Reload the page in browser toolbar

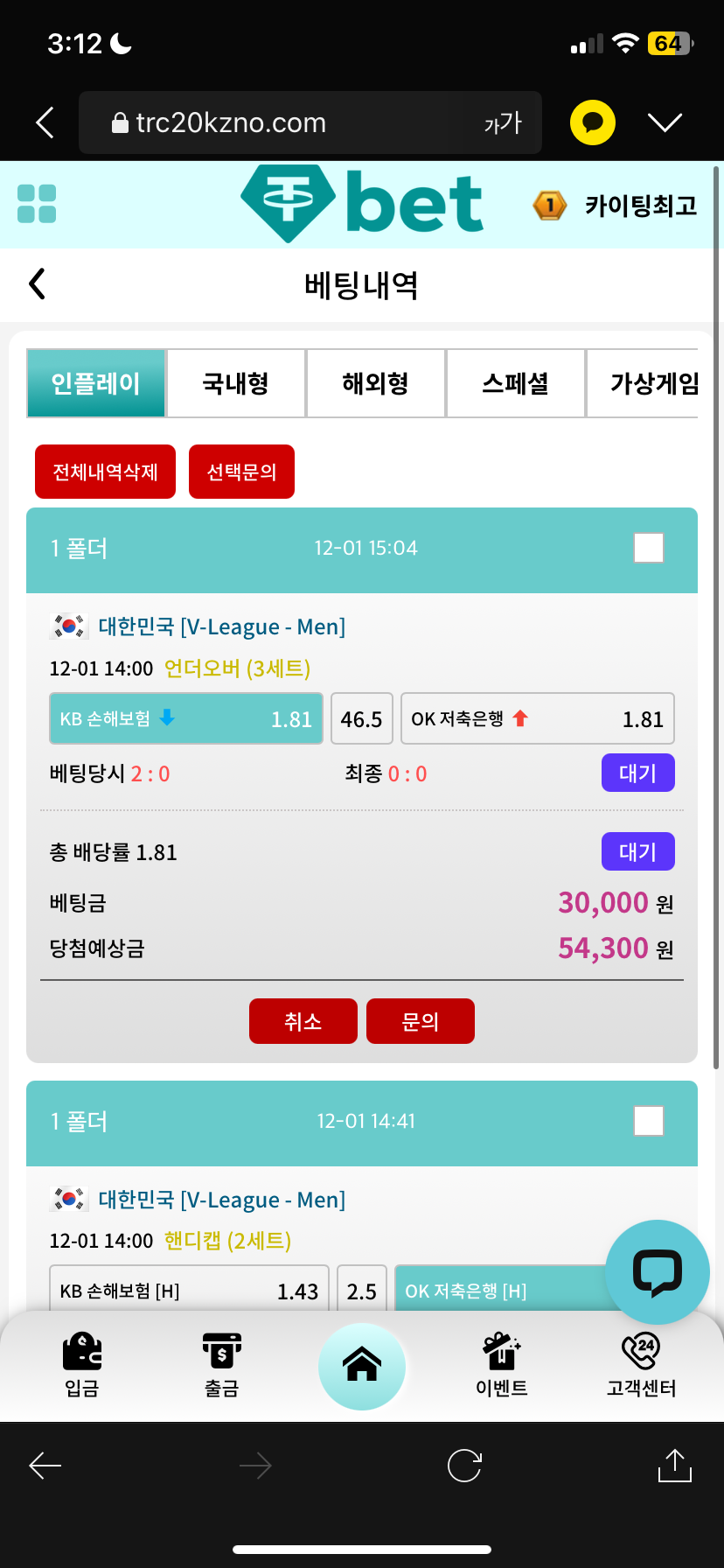(x=464, y=1466)
